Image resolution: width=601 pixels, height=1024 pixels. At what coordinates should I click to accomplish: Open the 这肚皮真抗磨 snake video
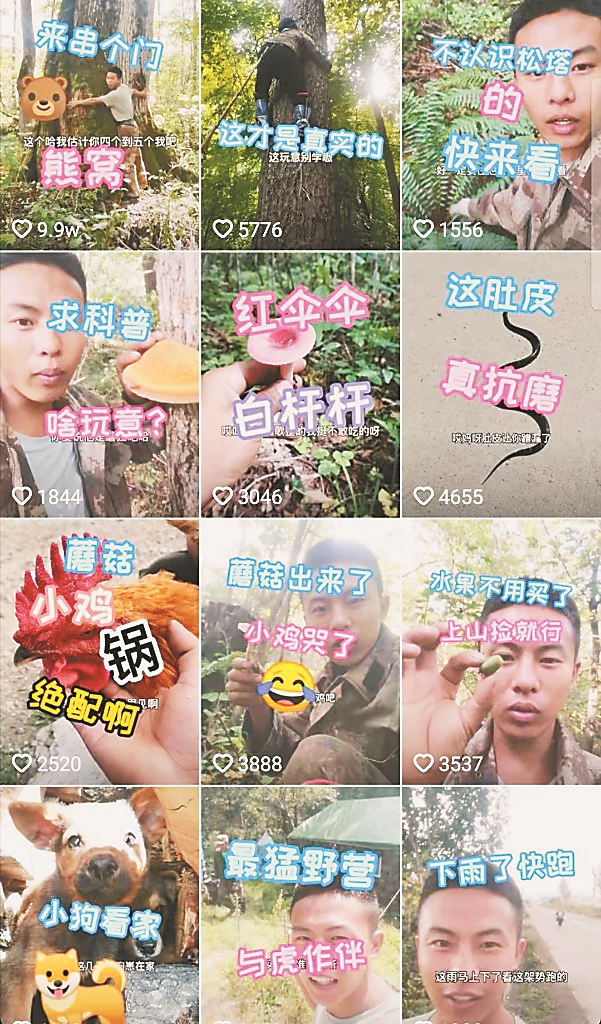pos(501,385)
